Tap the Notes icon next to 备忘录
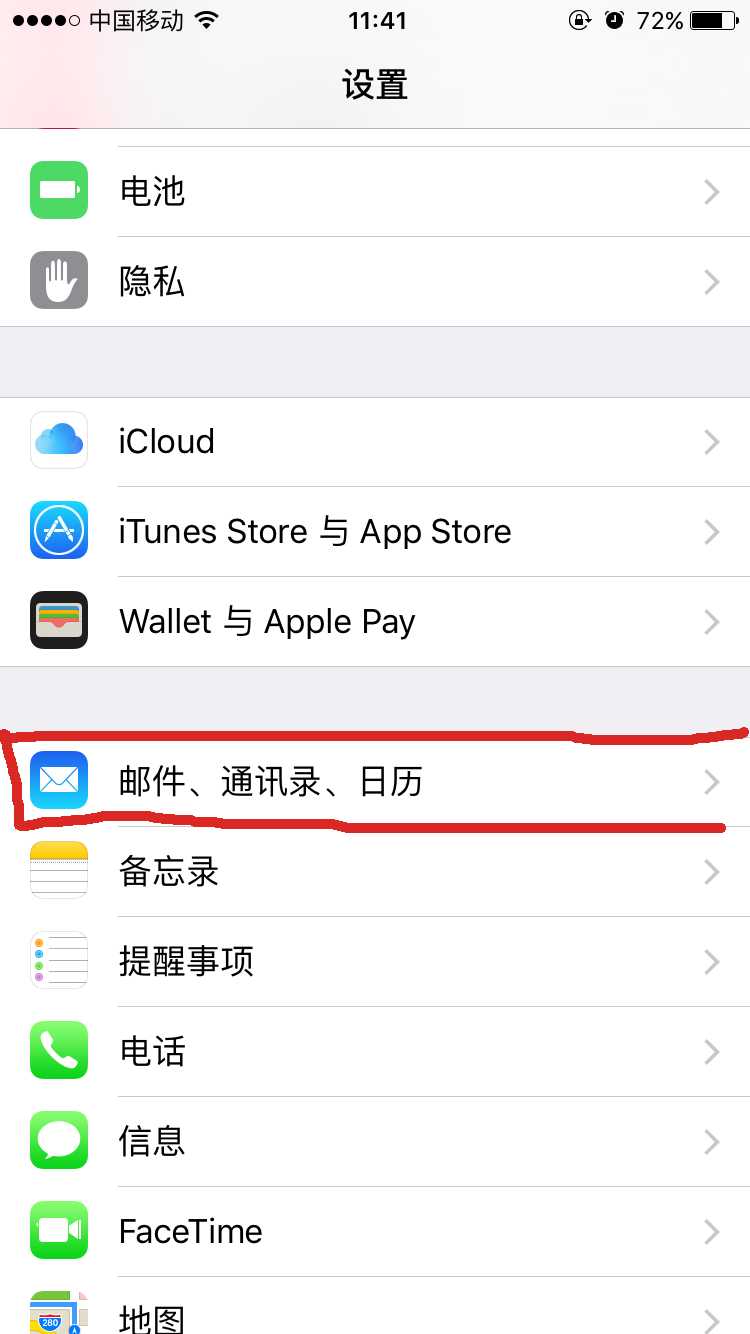750x1334 pixels. click(58, 871)
